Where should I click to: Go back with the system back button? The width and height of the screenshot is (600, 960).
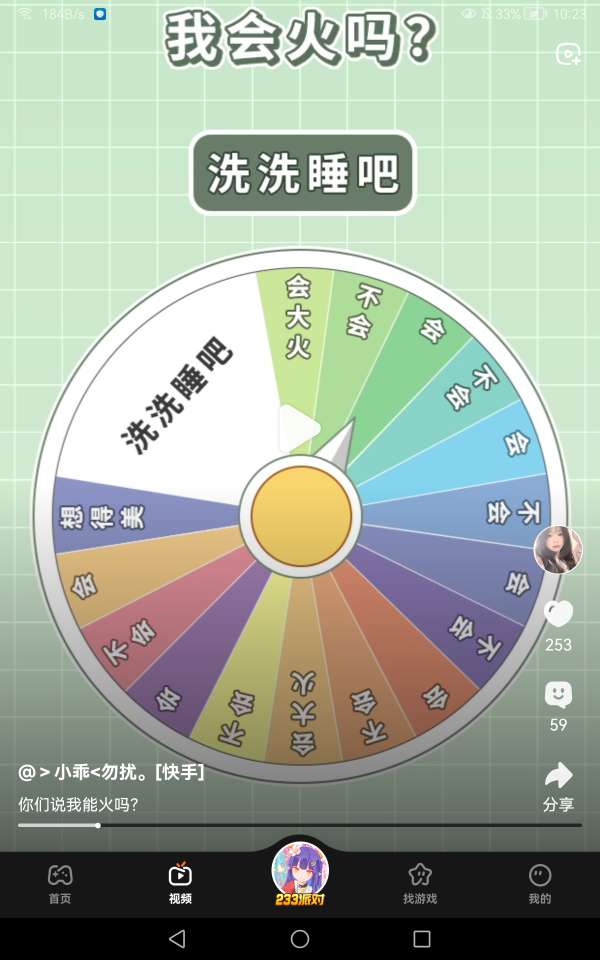click(x=177, y=939)
